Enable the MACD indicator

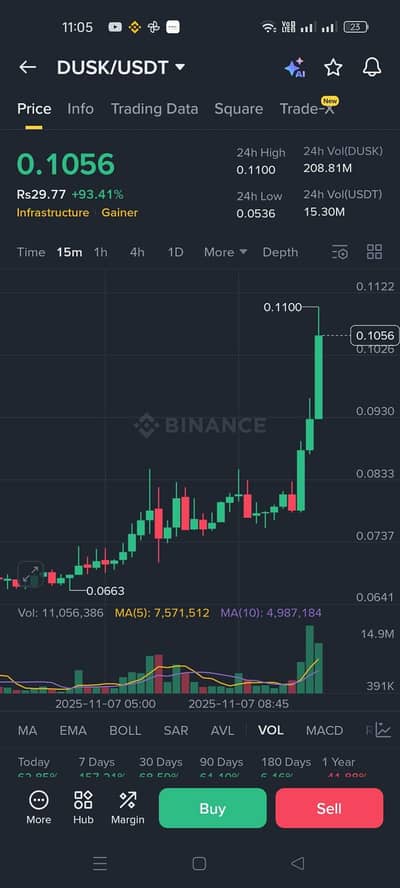point(324,731)
